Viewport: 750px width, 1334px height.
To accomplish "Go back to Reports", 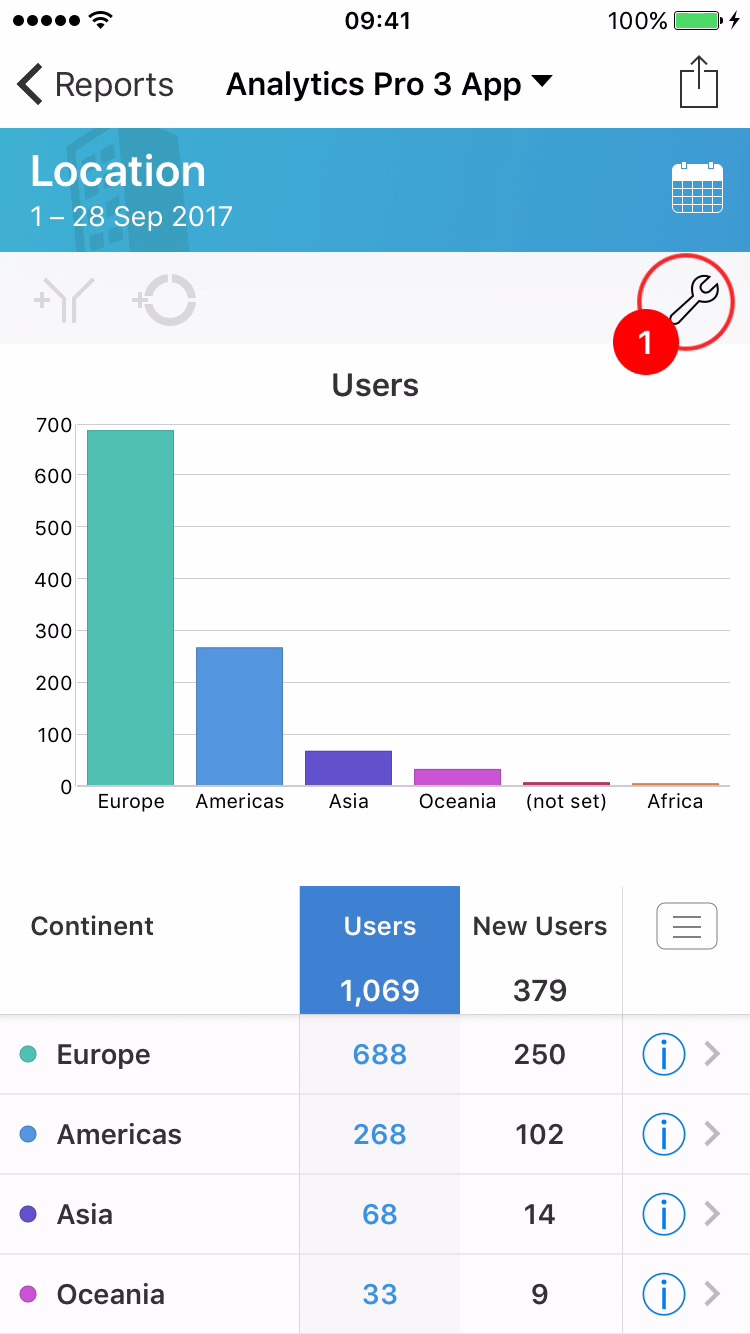I will pos(95,85).
